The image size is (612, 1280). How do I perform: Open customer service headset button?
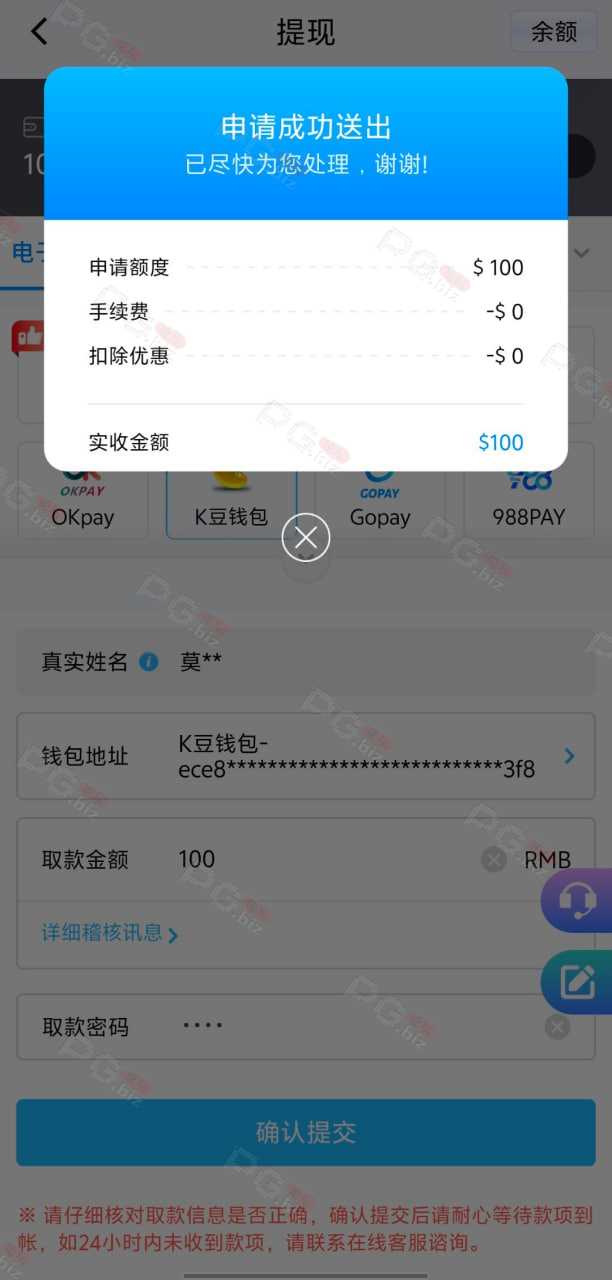[577, 901]
